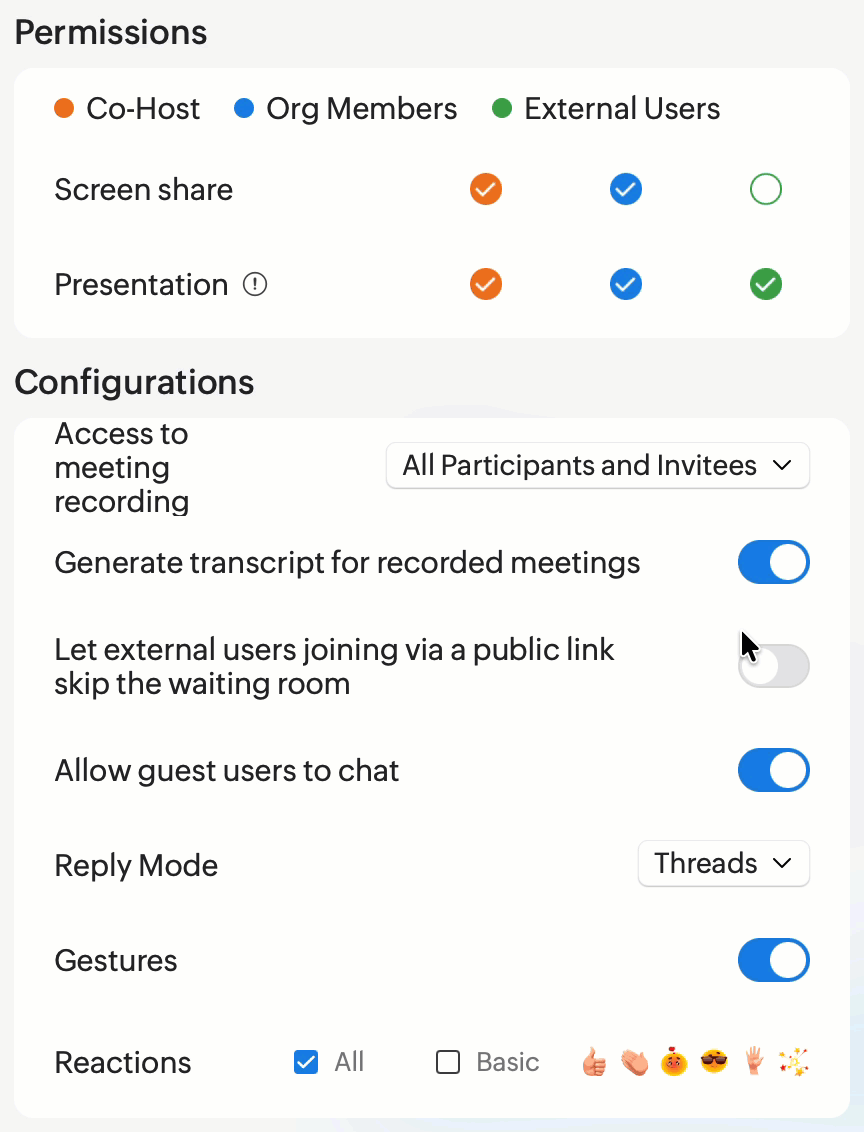Image resolution: width=864 pixels, height=1132 pixels.
Task: Open the Reply Mode Threads dropdown
Action: [723, 864]
